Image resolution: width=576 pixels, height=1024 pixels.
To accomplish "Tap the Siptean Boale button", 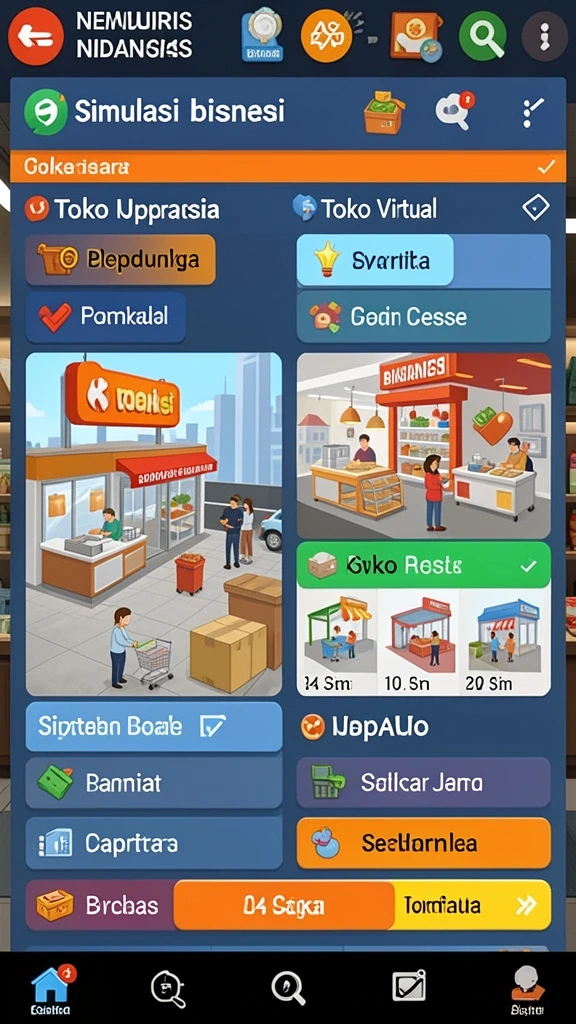I will pyautogui.click(x=154, y=726).
